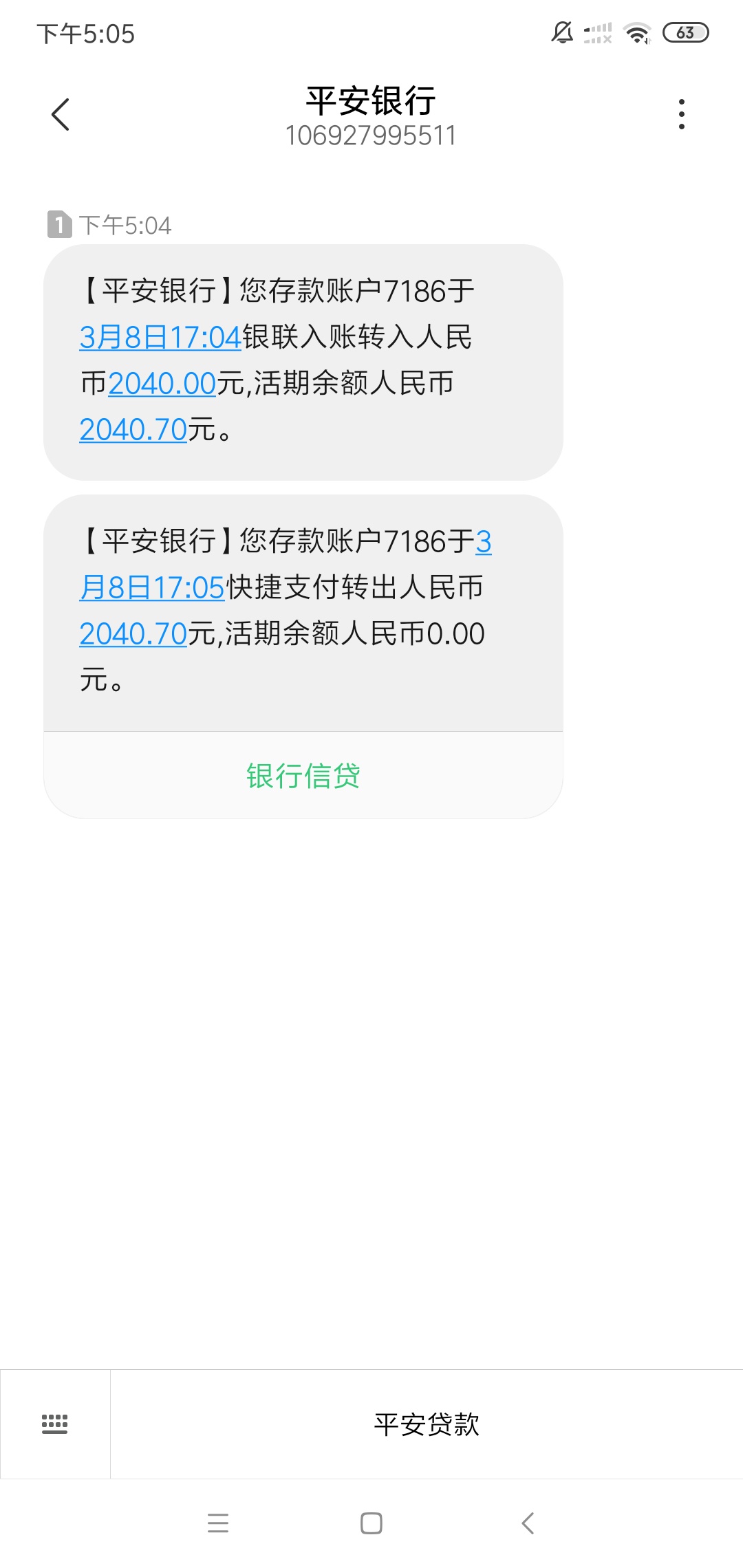
Task: Tap the system home button
Action: pos(371,1523)
